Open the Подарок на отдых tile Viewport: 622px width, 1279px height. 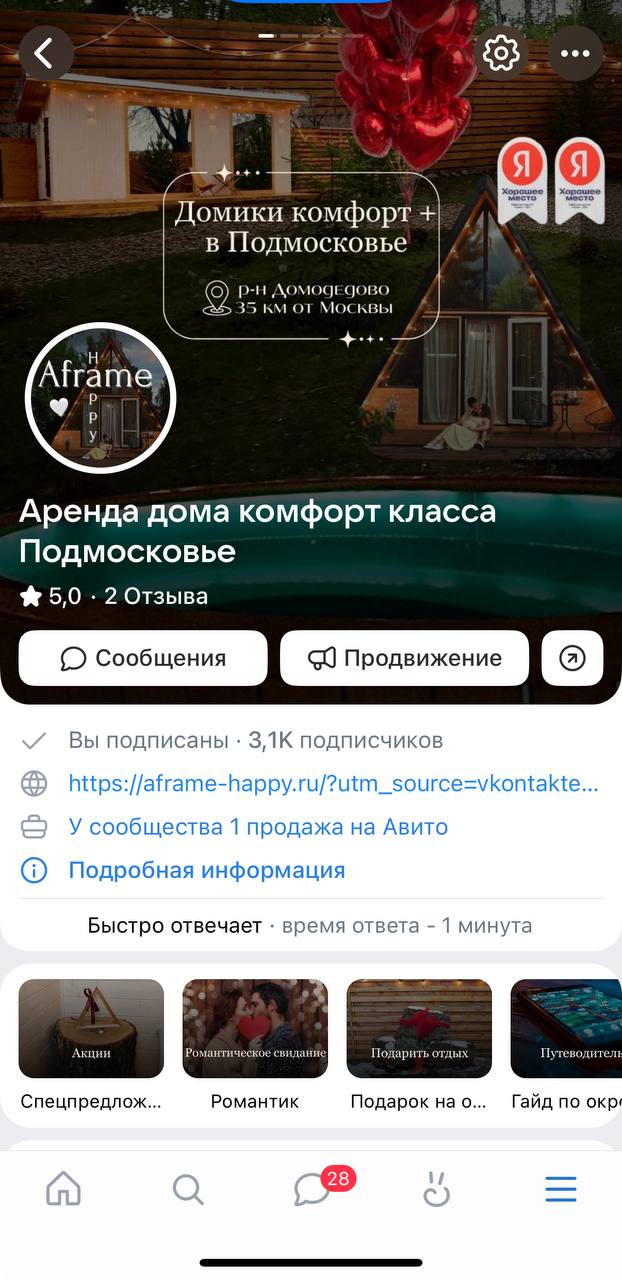[x=419, y=1045]
